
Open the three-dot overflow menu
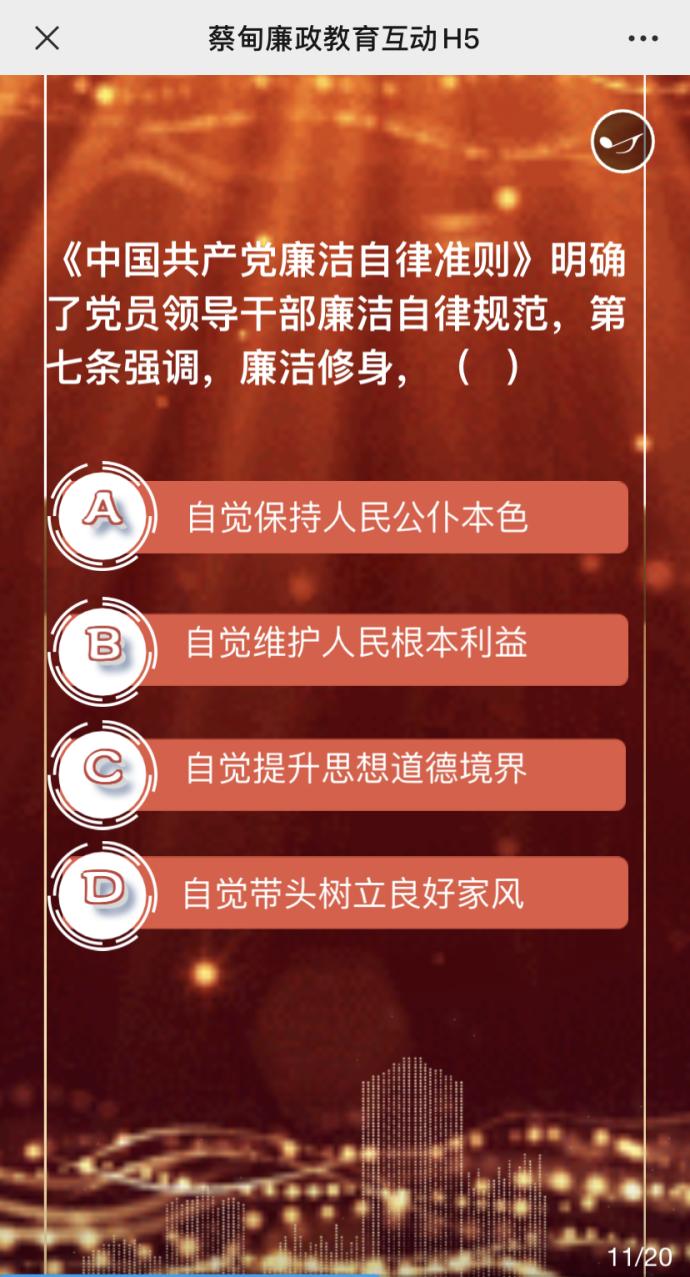[643, 38]
